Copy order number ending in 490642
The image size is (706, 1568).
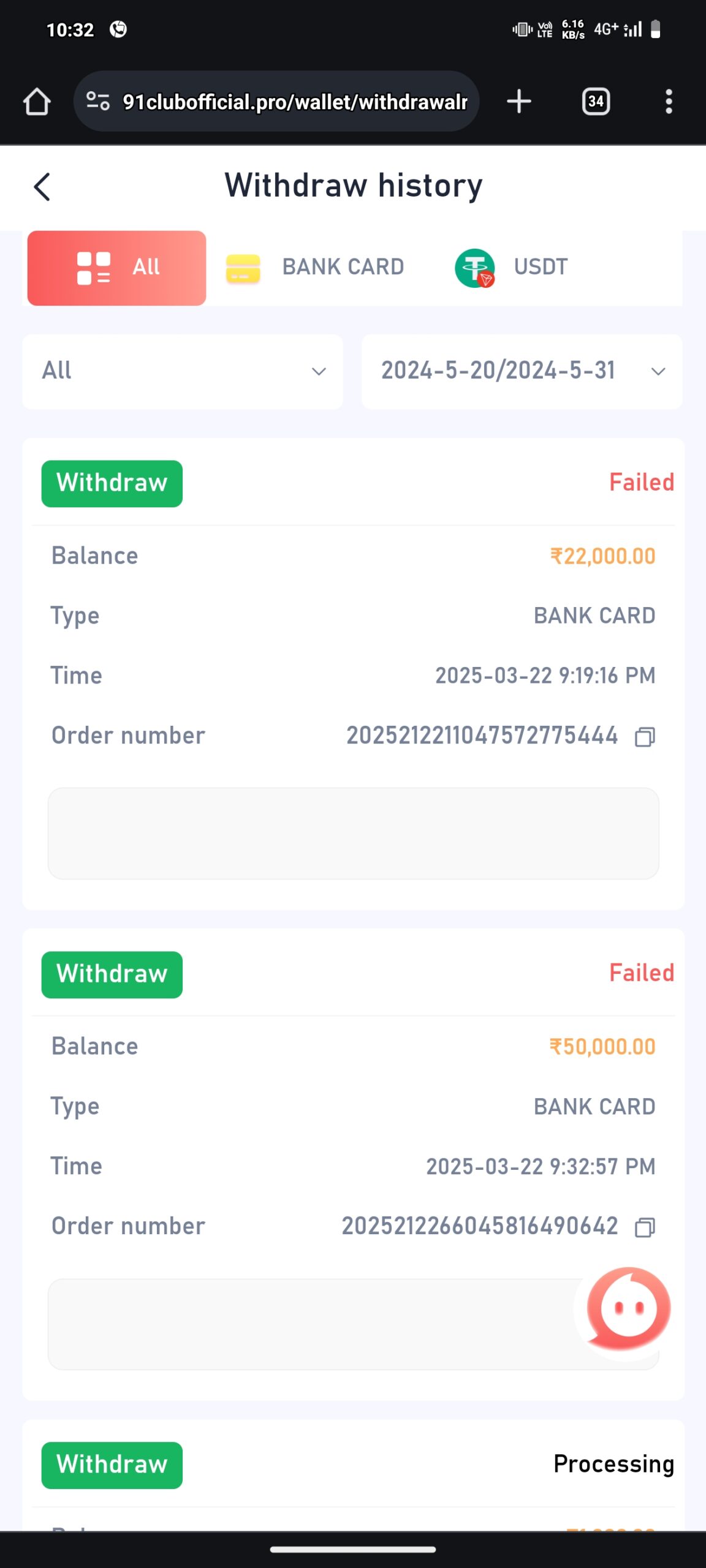click(645, 1227)
